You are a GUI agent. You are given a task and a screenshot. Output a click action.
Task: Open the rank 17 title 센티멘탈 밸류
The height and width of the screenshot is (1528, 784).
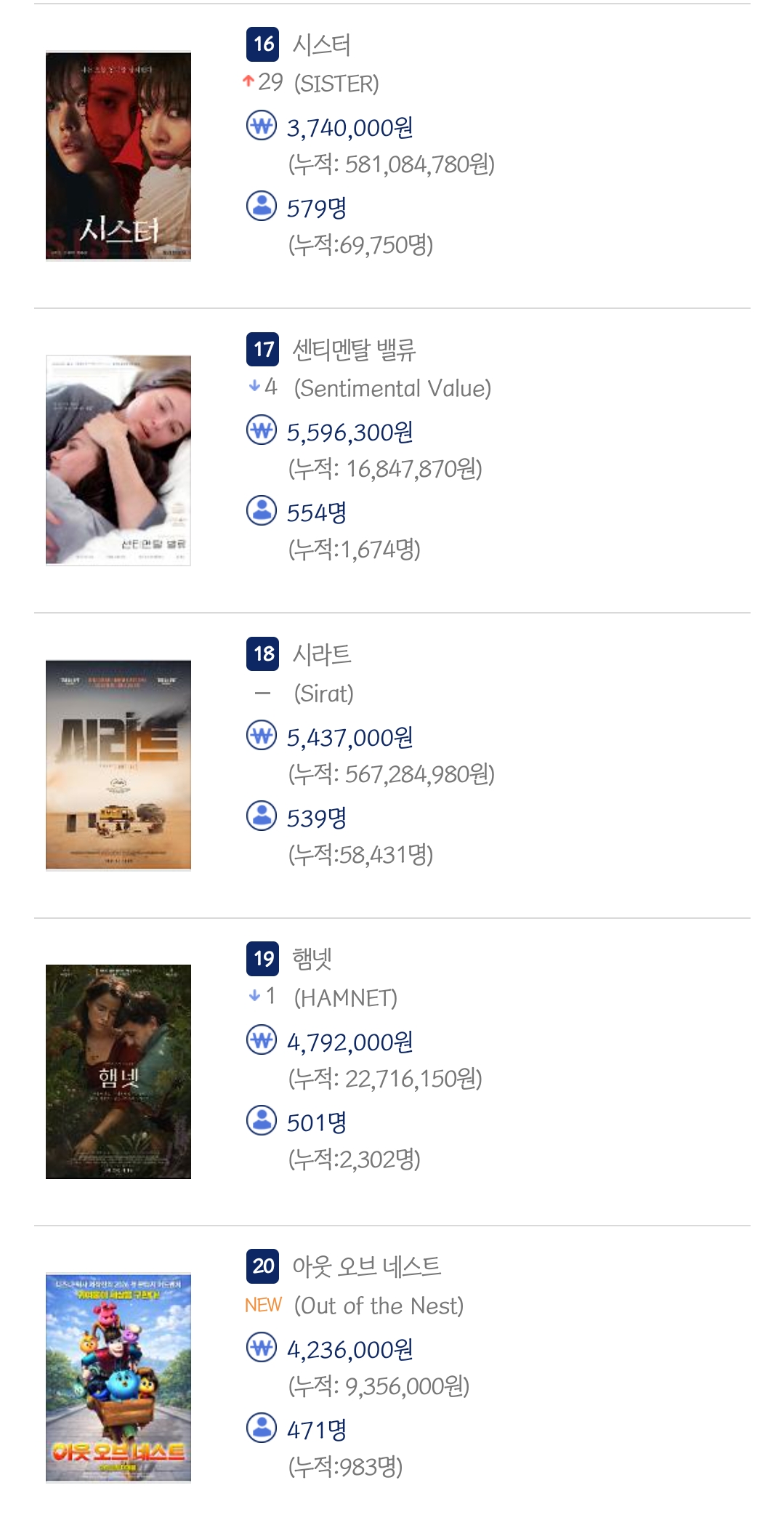tap(354, 350)
